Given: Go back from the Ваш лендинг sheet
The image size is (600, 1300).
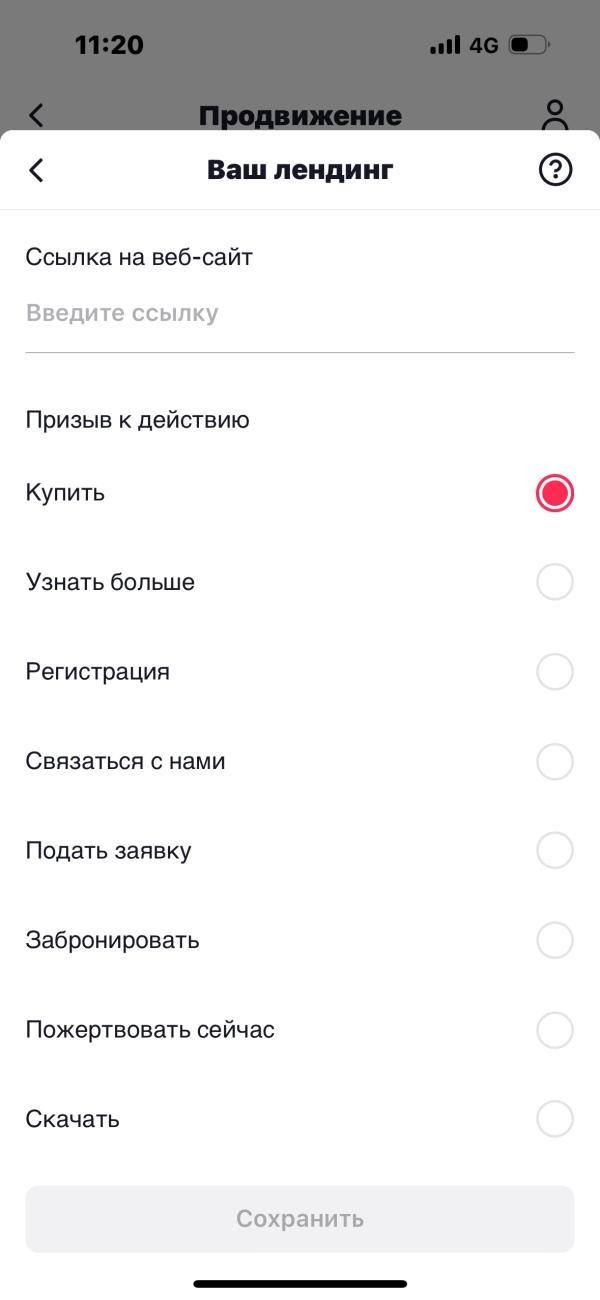Looking at the screenshot, I should pos(36,170).
